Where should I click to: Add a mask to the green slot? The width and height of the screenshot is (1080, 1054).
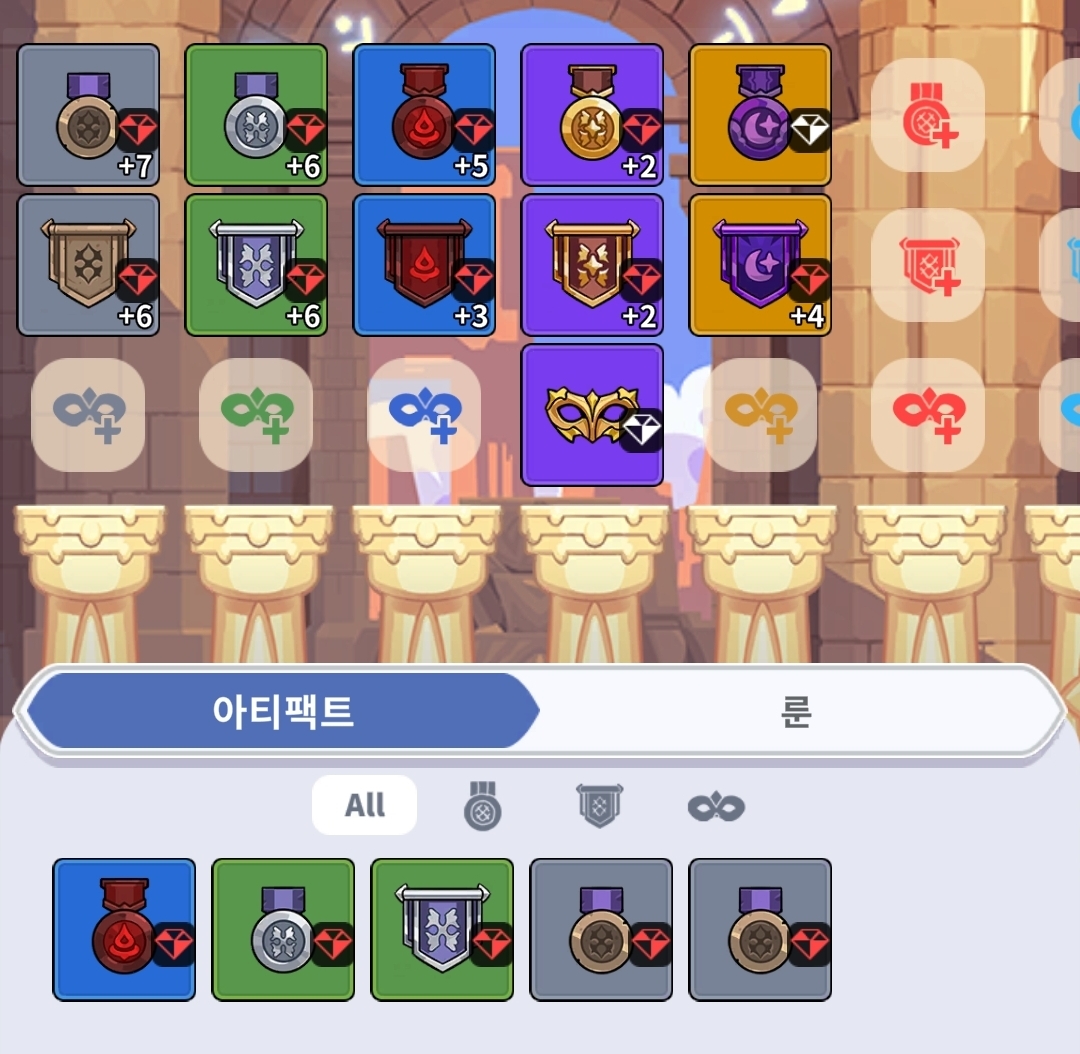256,415
